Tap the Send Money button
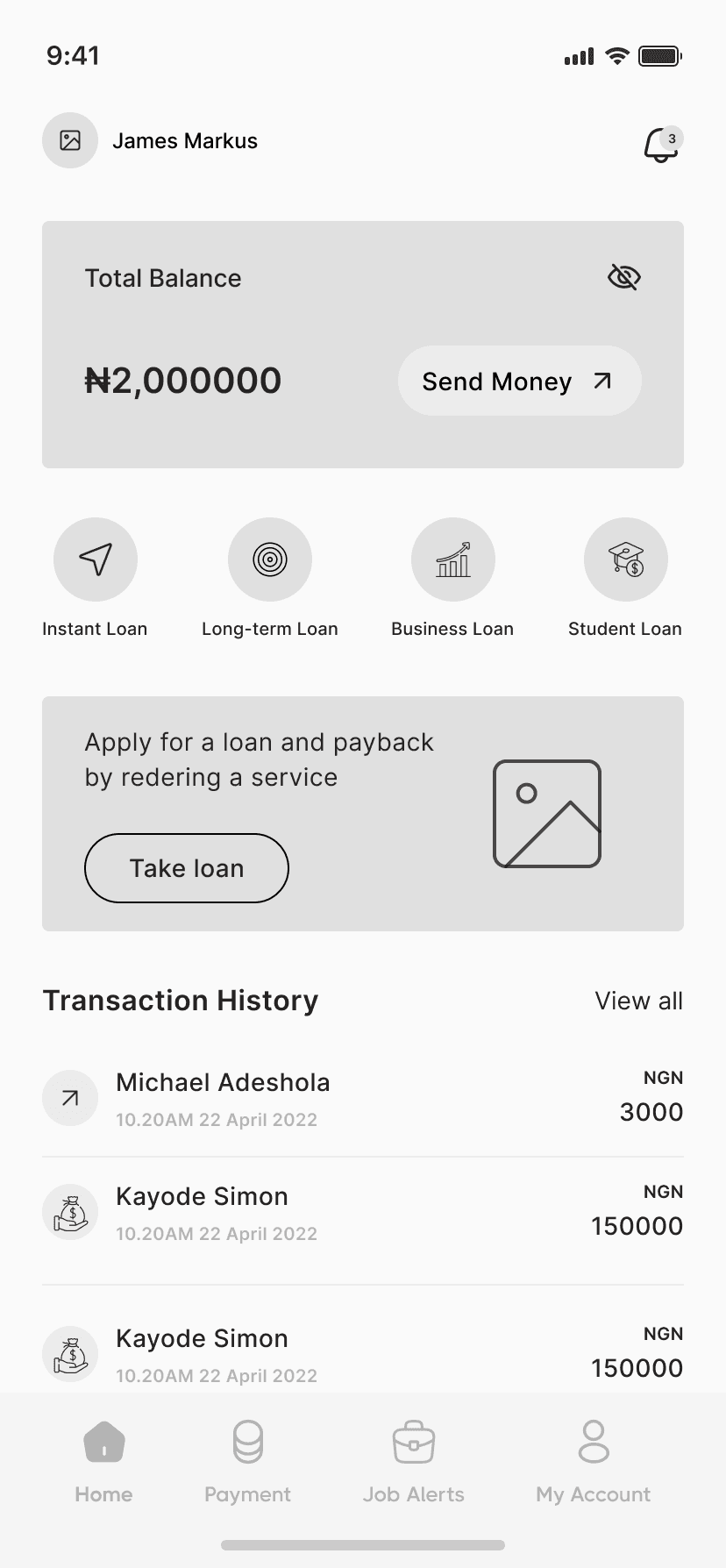 519,381
